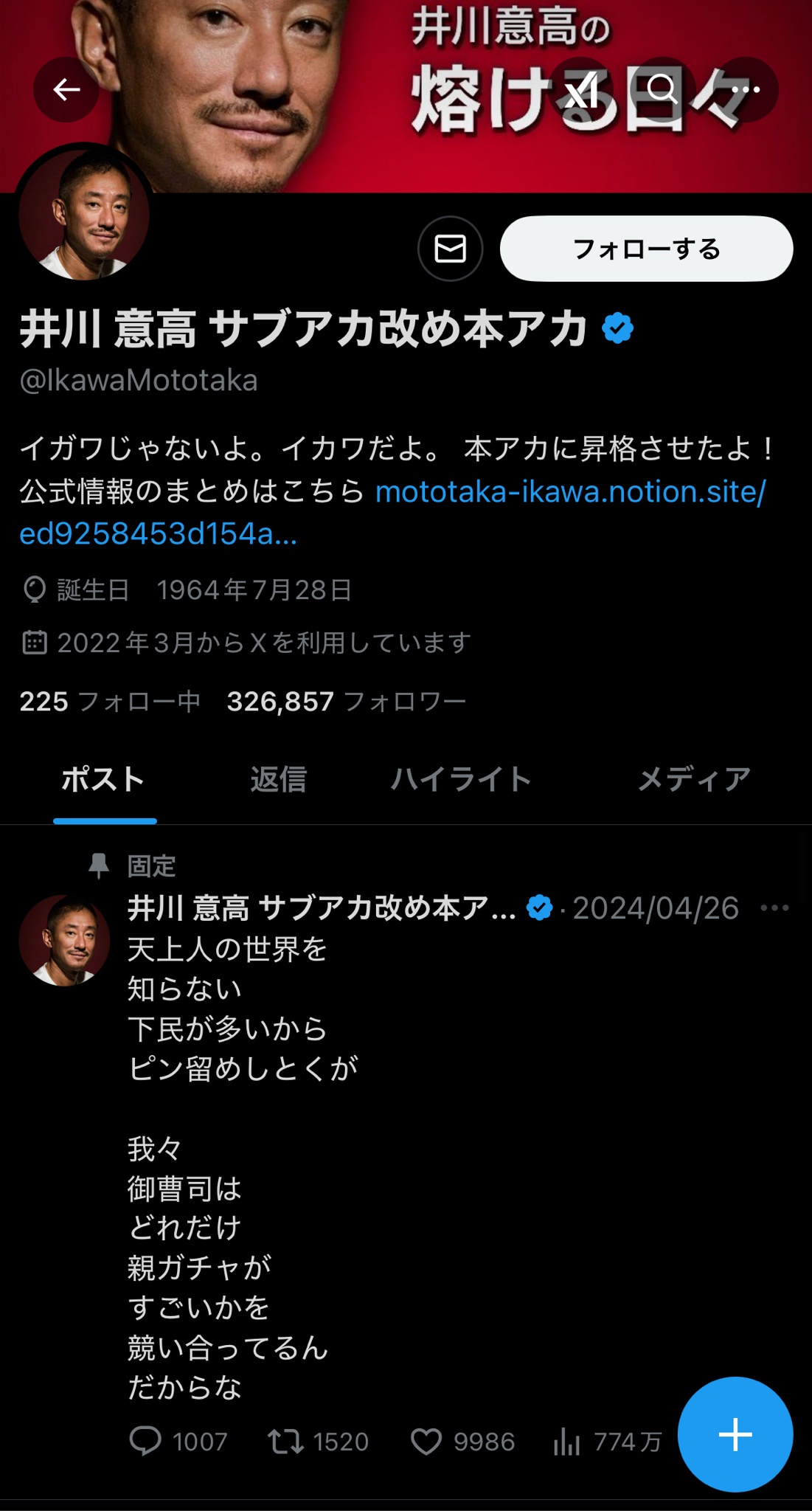Open the mototaka-ikawa.notion.site link
812x1511 pixels.
pyautogui.click(x=569, y=492)
